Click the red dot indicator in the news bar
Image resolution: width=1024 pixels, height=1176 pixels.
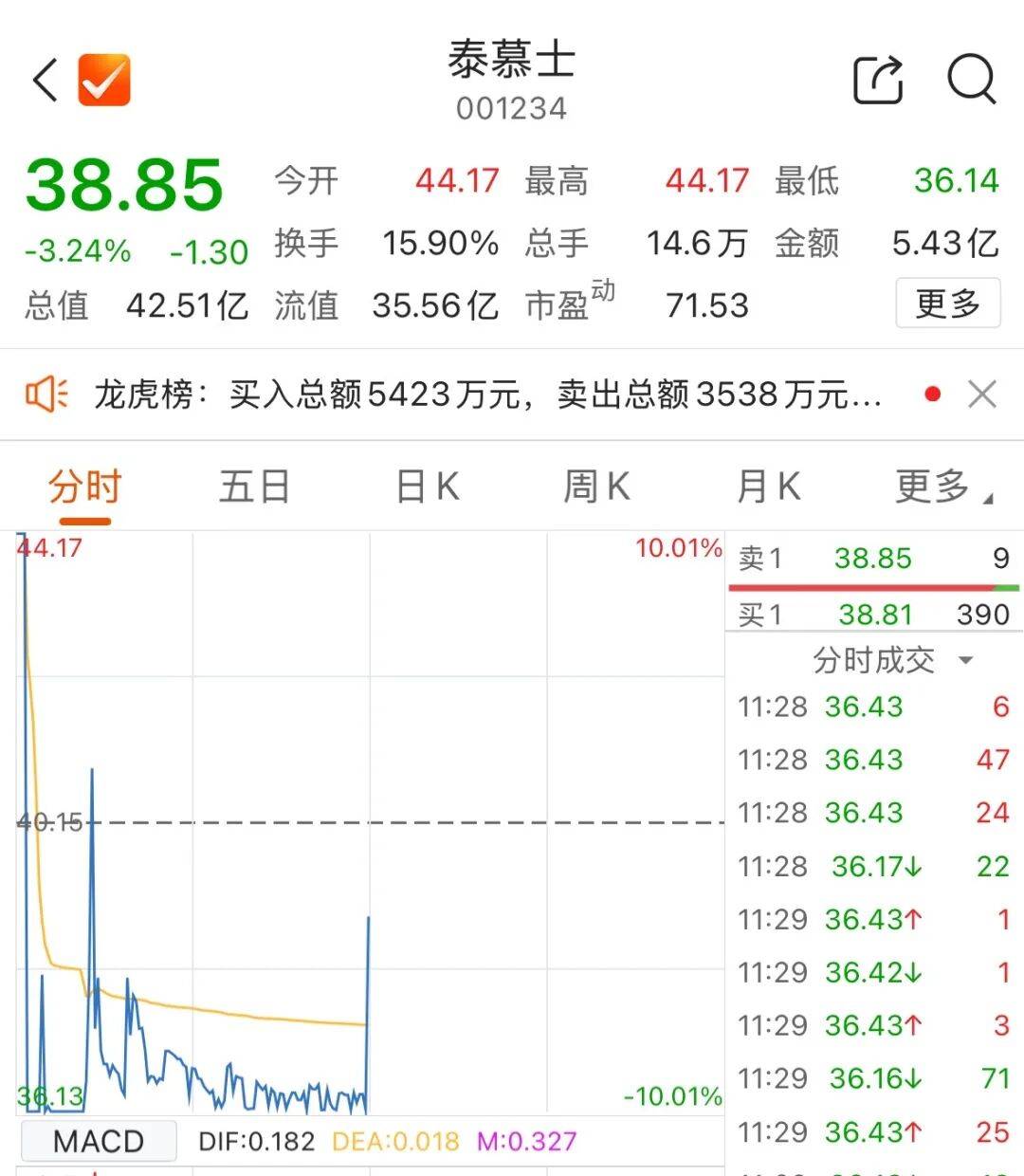click(x=934, y=393)
